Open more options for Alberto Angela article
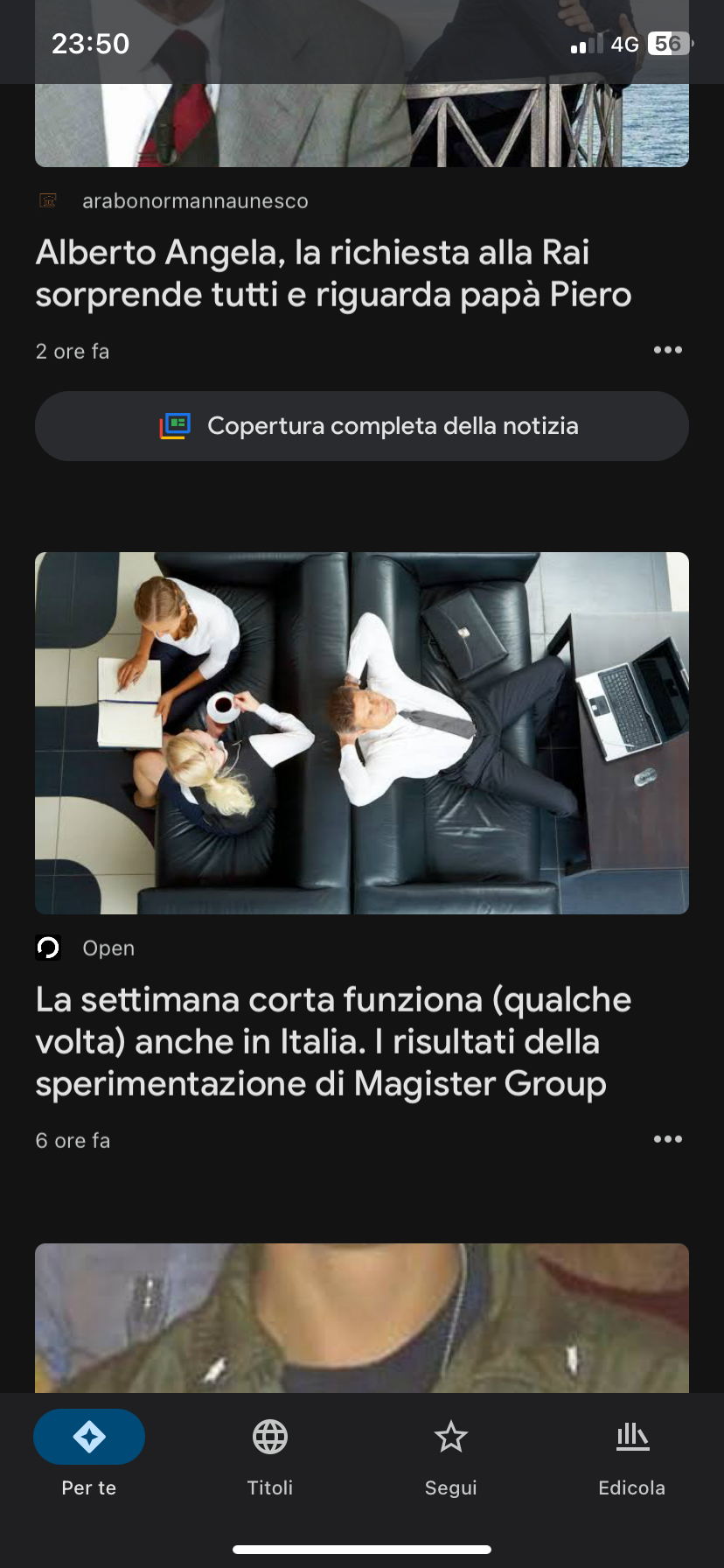 [667, 350]
